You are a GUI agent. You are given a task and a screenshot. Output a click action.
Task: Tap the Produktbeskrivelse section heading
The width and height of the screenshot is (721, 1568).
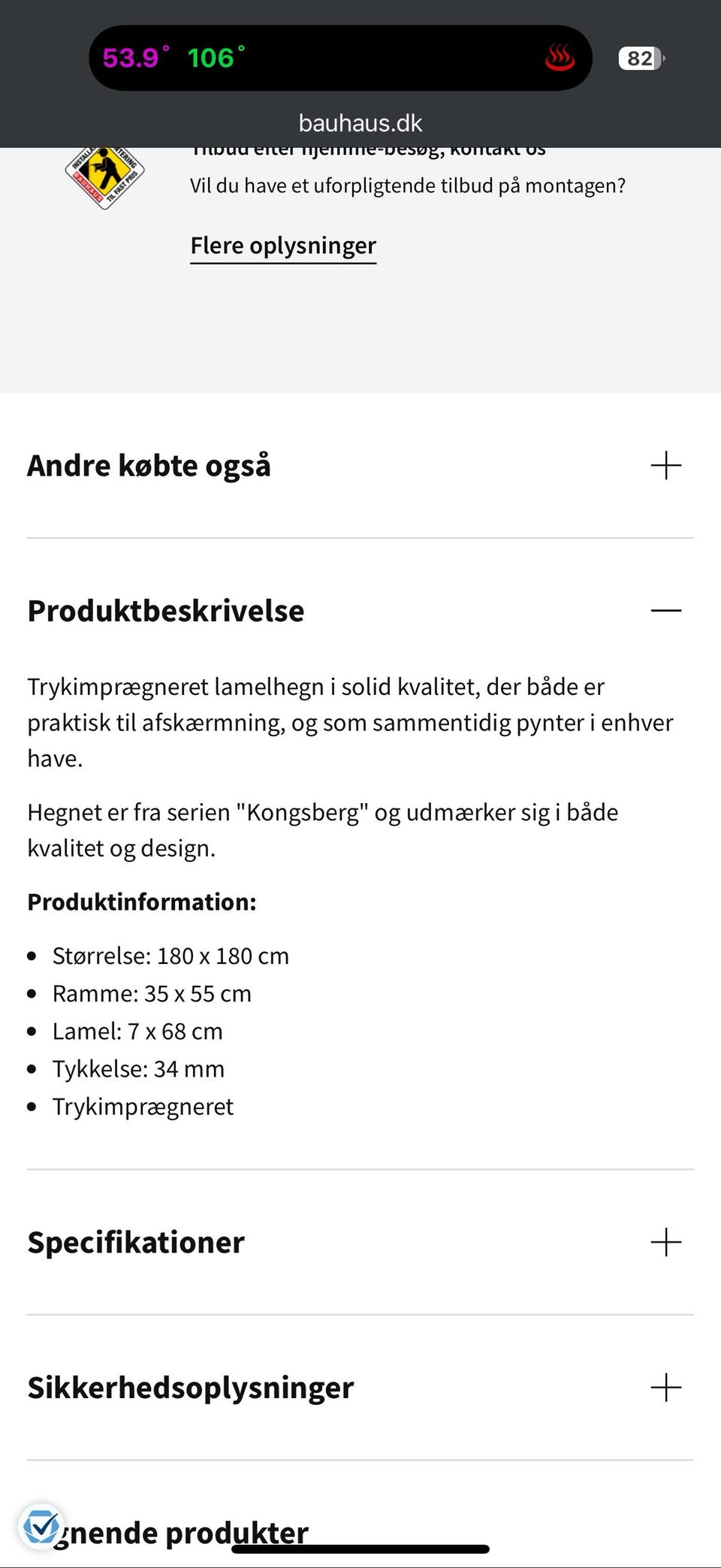166,610
